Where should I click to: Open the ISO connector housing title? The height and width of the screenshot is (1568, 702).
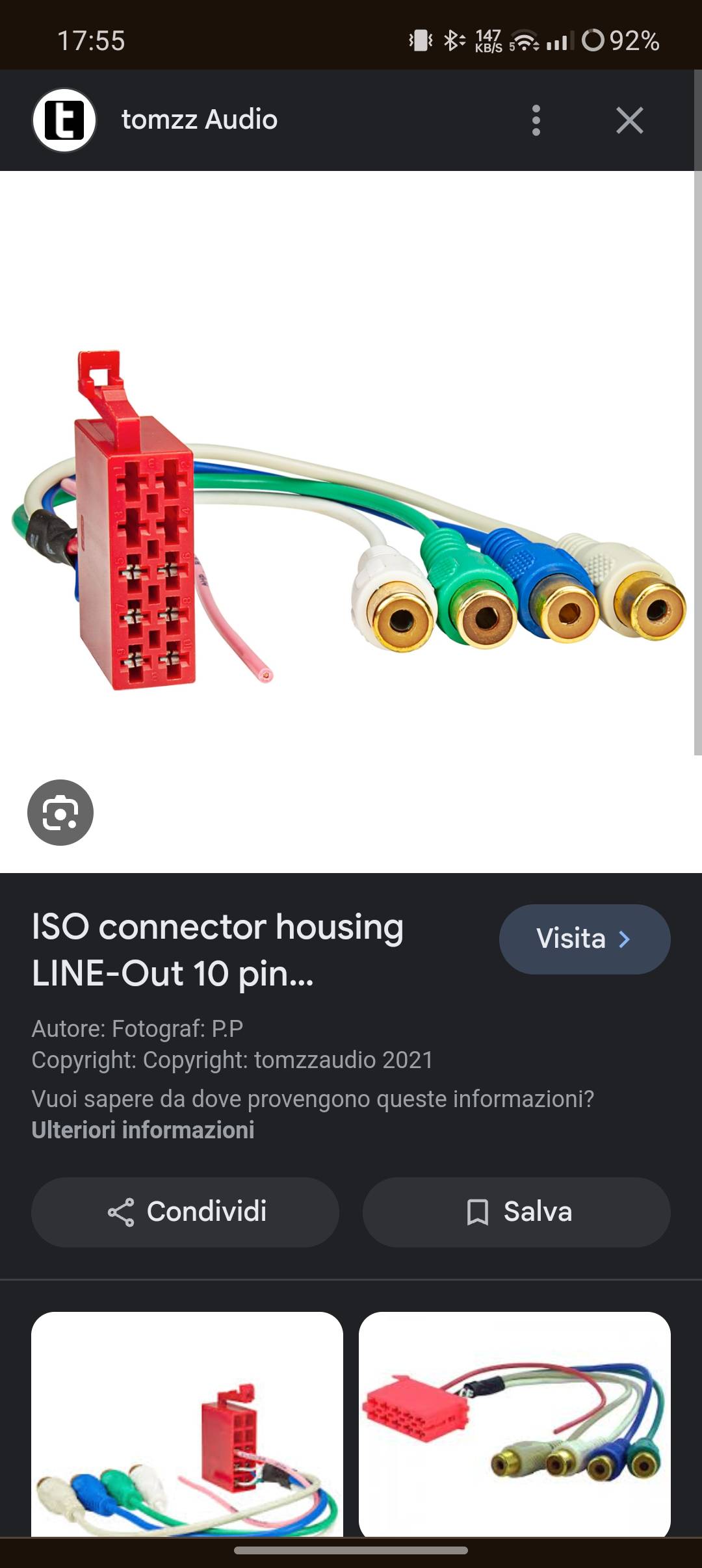coord(218,950)
